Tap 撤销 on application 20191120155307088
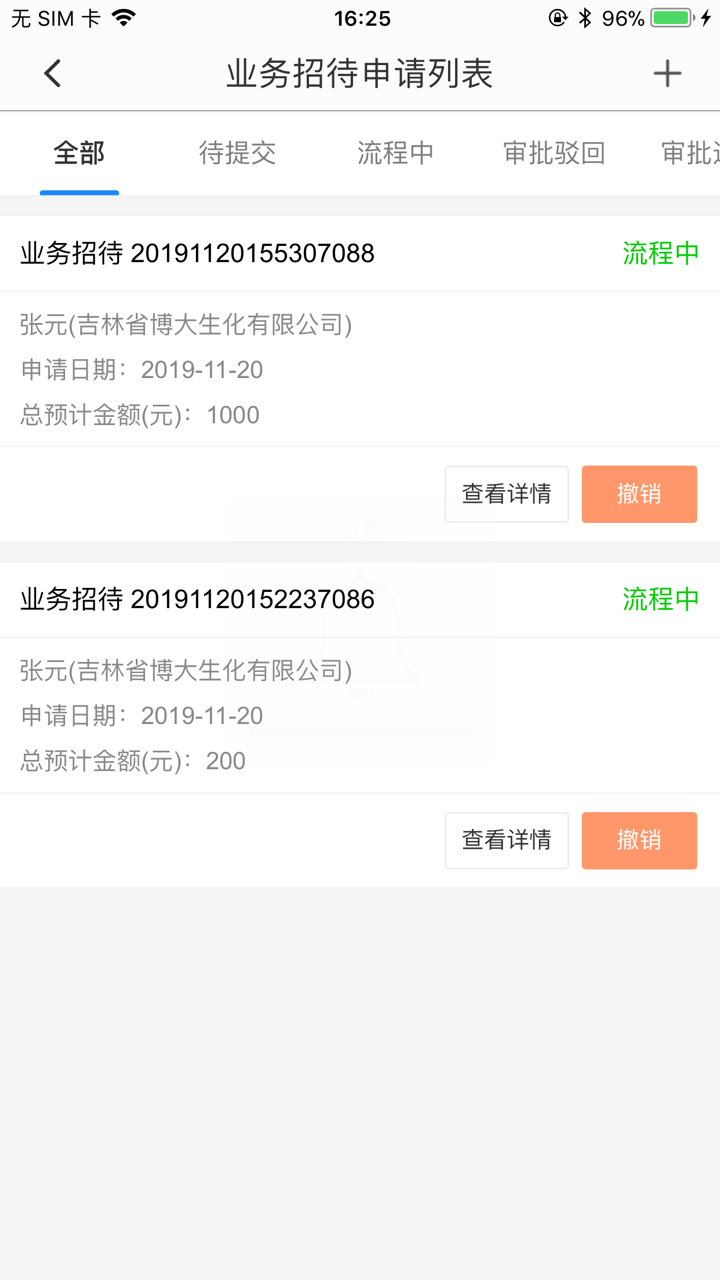 point(639,493)
